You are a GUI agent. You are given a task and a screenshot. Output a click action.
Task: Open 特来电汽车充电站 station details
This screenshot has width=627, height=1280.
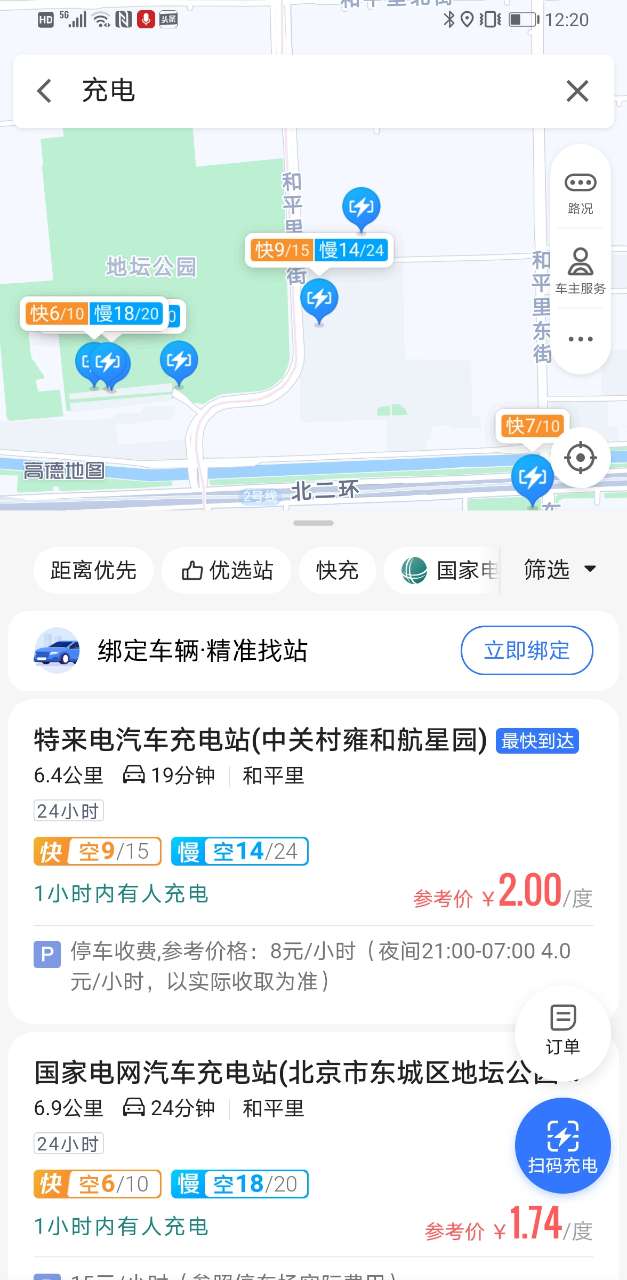pyautogui.click(x=260, y=741)
